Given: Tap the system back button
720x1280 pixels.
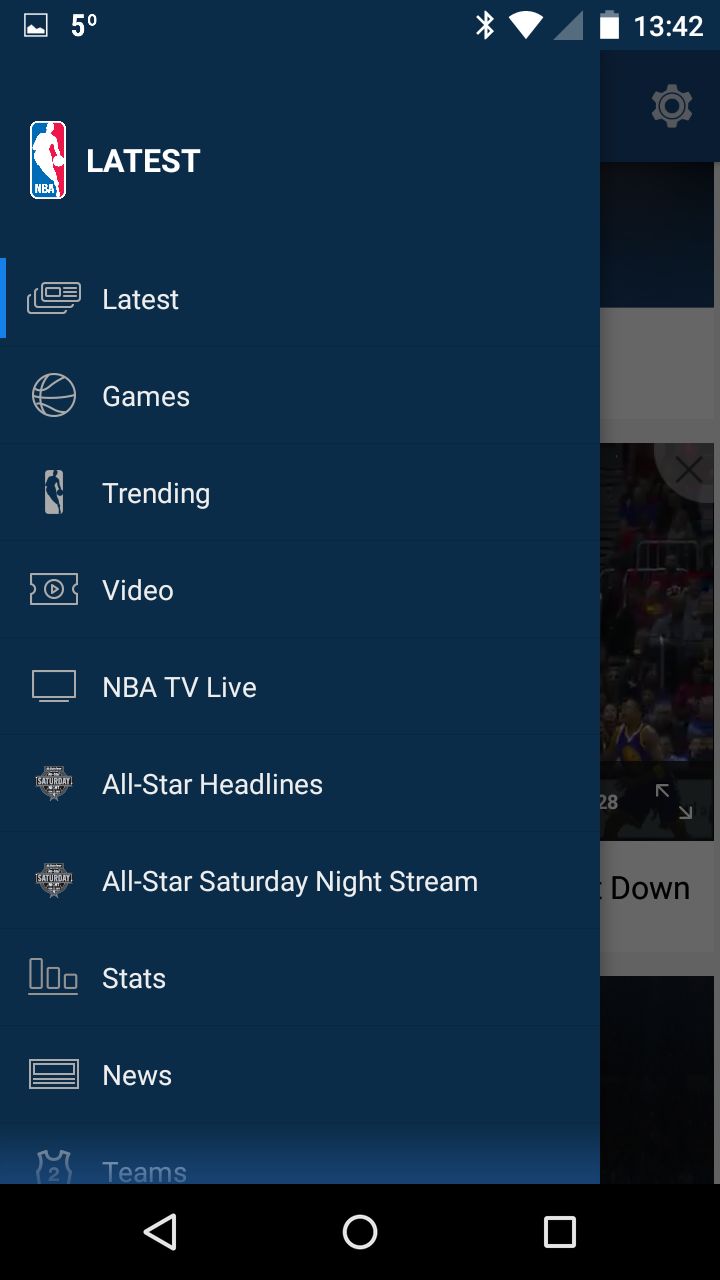Looking at the screenshot, I should pos(160,1232).
